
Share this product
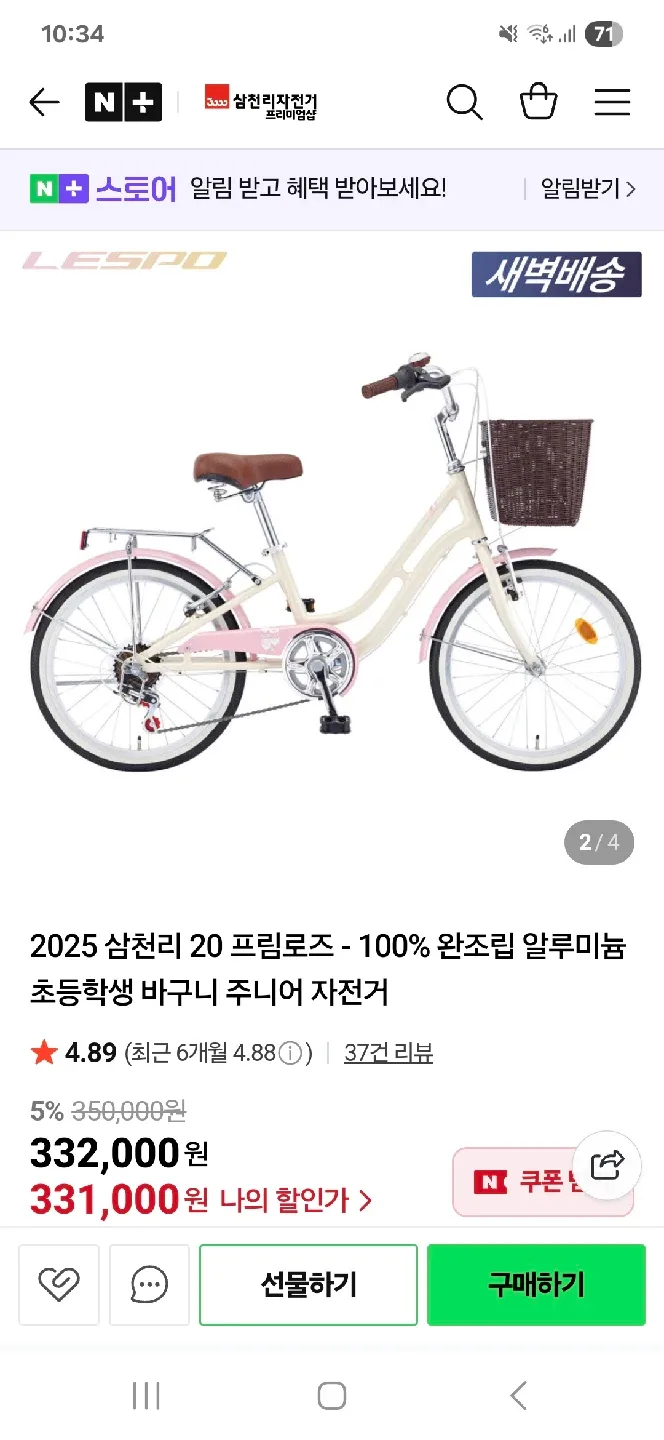pos(608,1166)
